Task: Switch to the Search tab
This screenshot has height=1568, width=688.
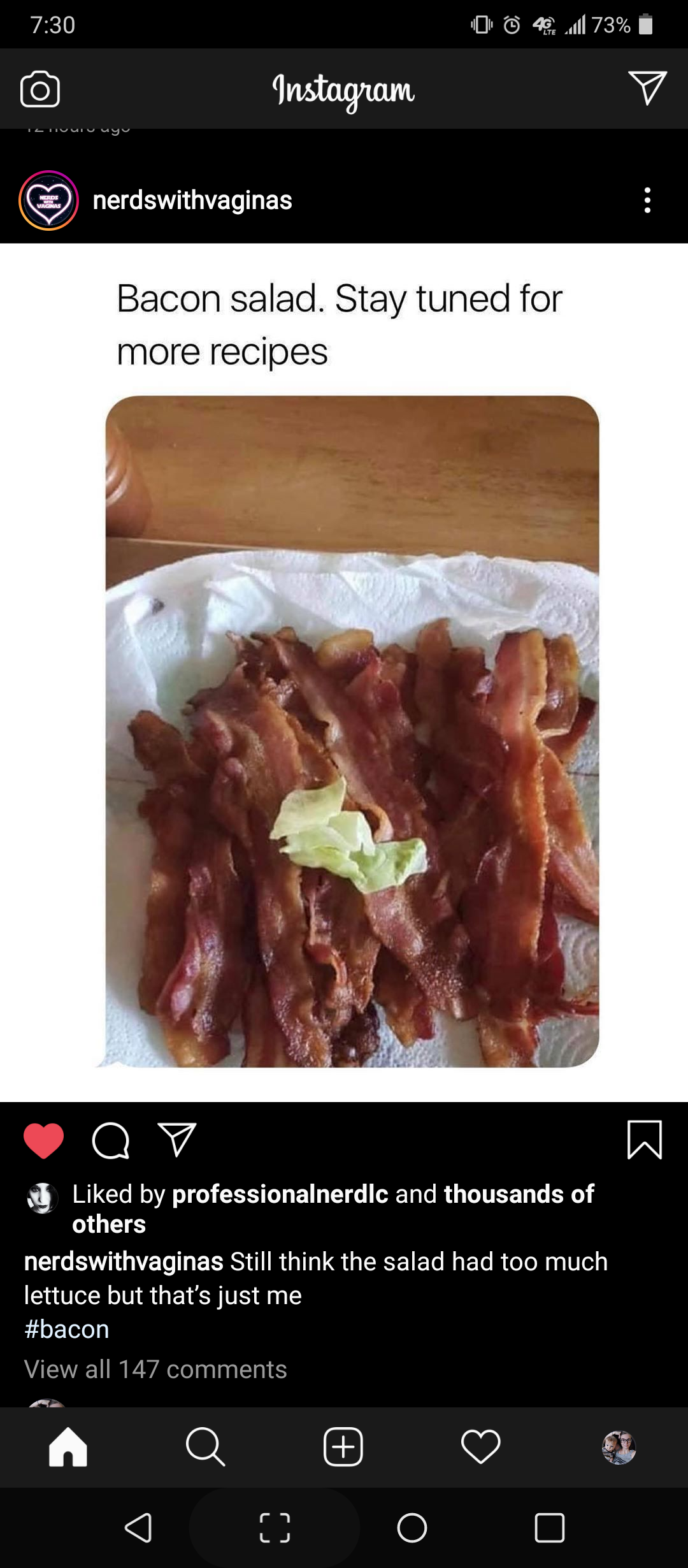Action: click(x=205, y=1447)
